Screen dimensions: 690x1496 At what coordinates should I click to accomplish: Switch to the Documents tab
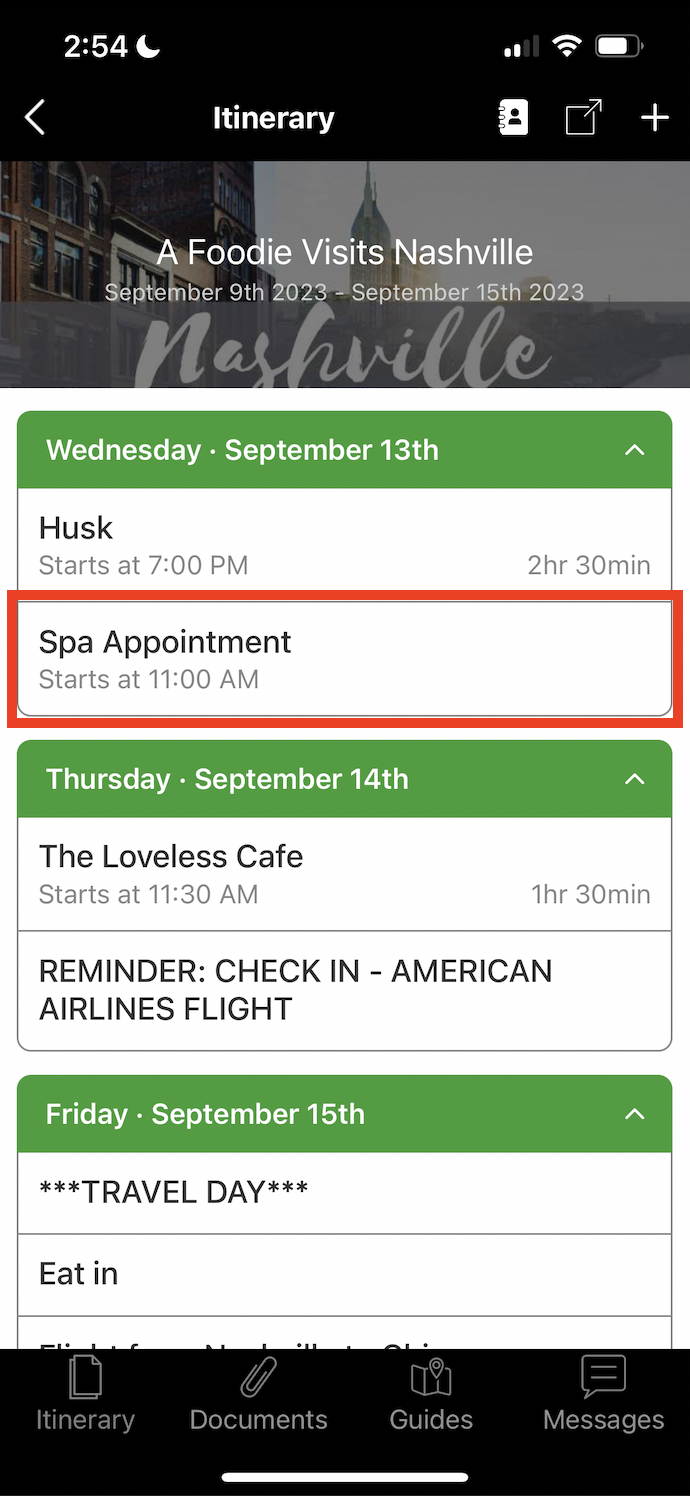tap(258, 1395)
